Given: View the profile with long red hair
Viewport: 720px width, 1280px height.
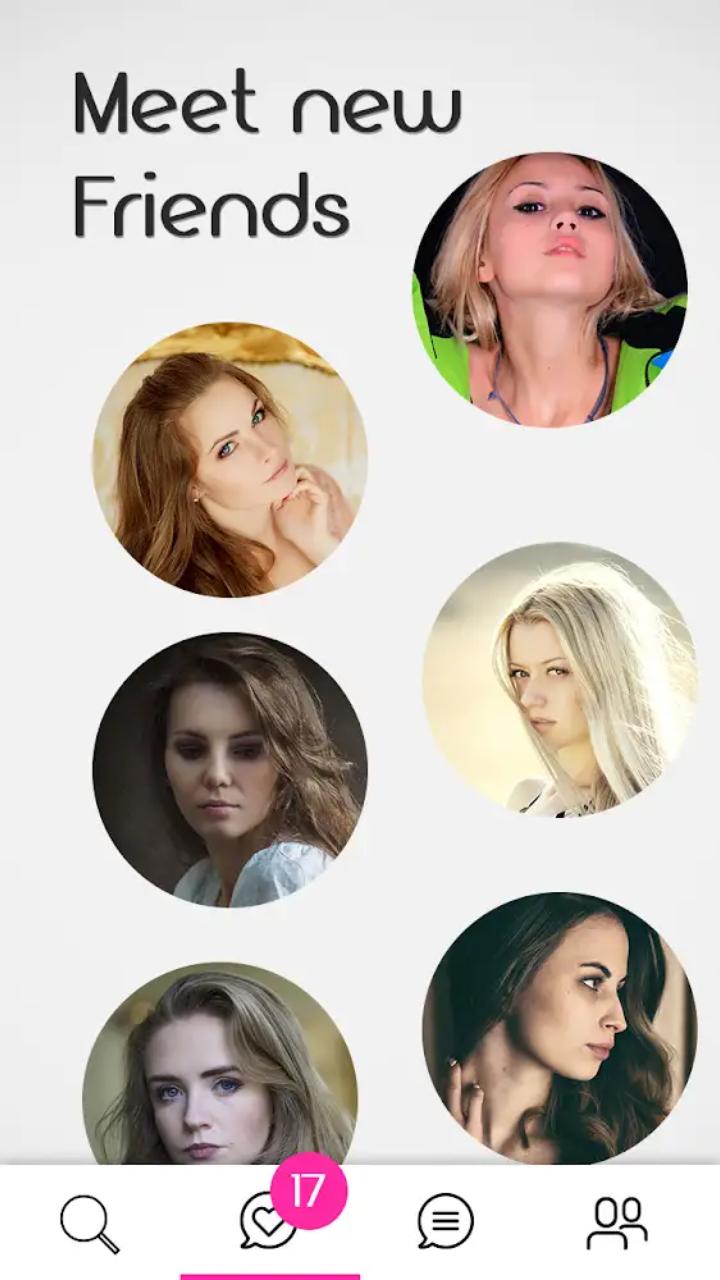Looking at the screenshot, I should pos(230,460).
